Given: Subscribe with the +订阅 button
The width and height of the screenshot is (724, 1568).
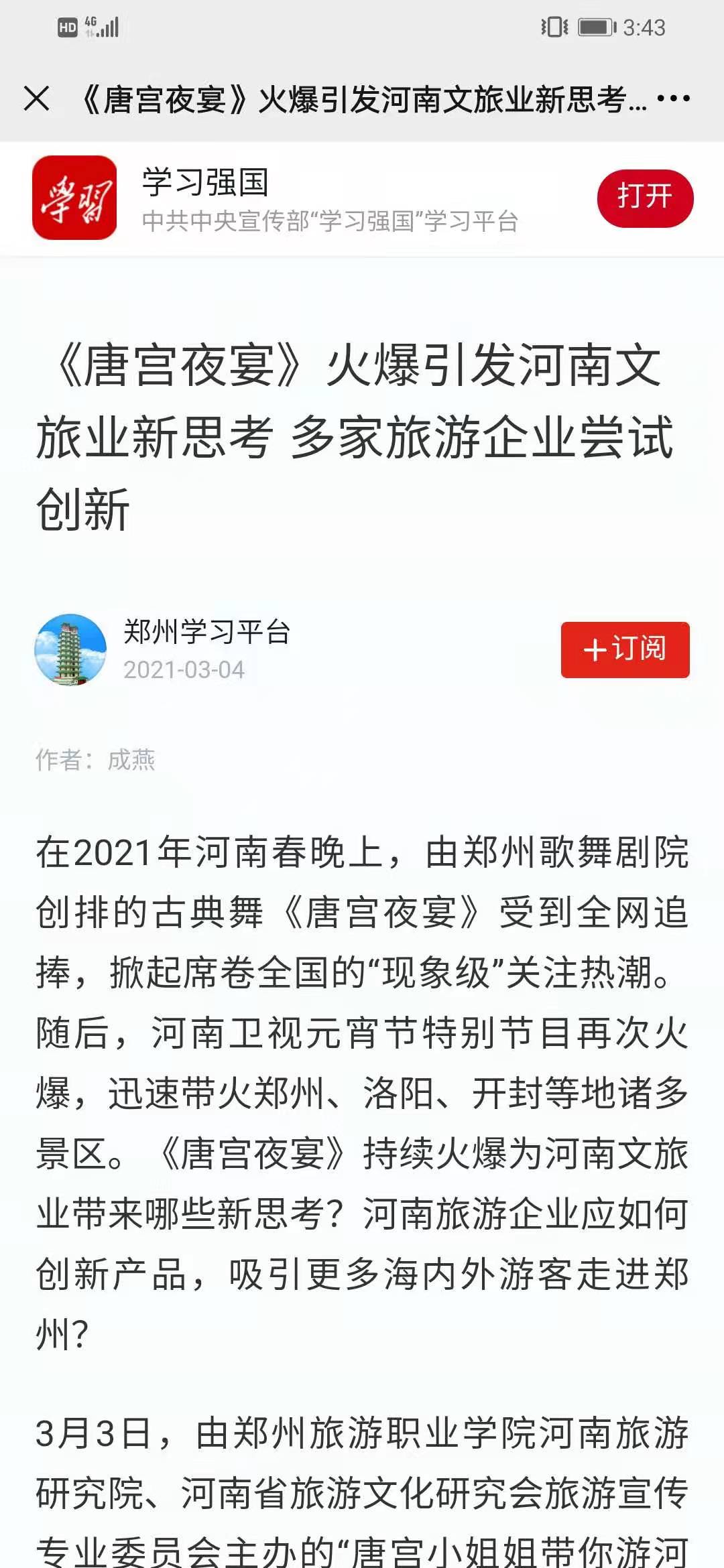Looking at the screenshot, I should pyautogui.click(x=625, y=649).
